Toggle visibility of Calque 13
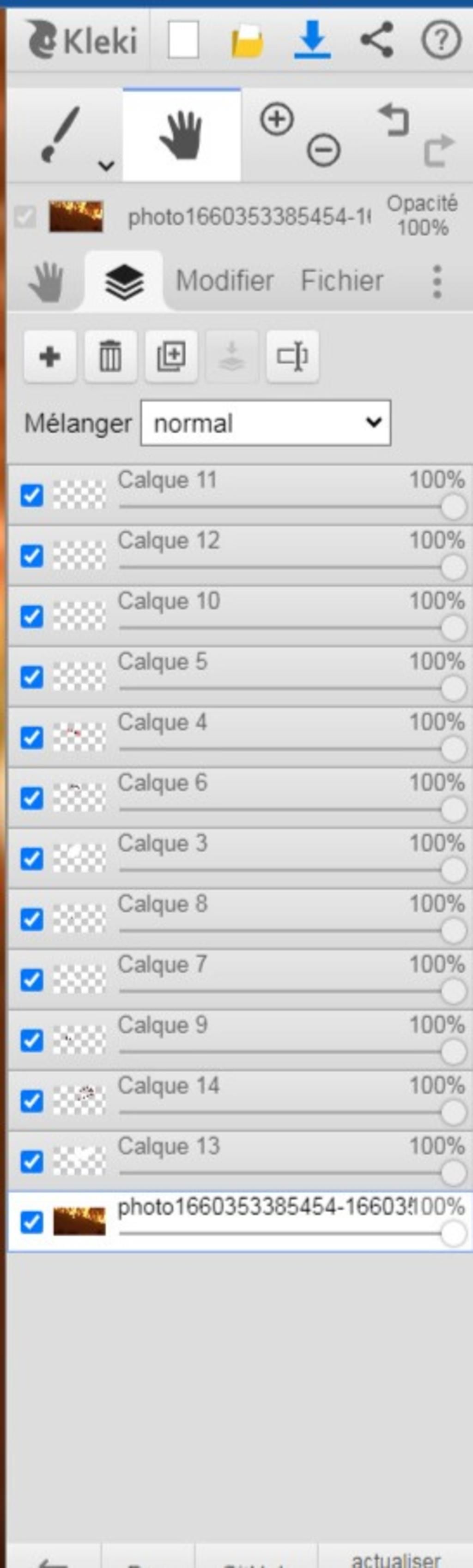Viewport: 473px width, 1568px height. (x=32, y=1161)
